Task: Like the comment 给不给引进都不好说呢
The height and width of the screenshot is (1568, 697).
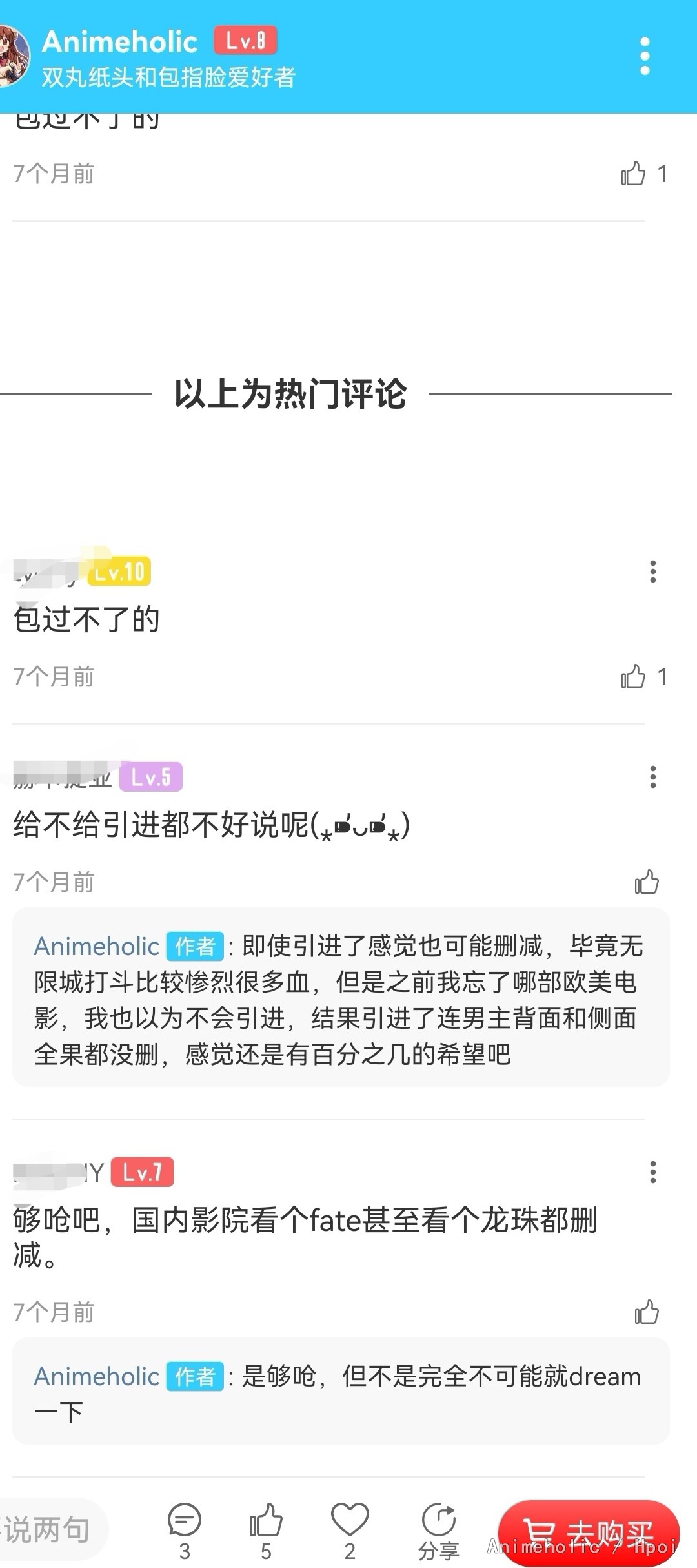Action: (x=646, y=882)
